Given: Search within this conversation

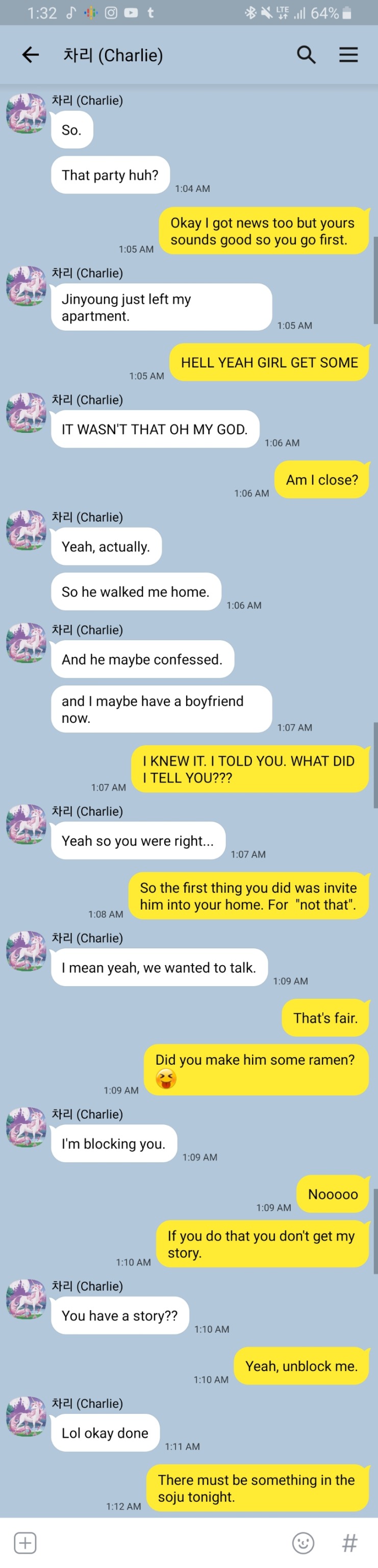Looking at the screenshot, I should pos(306,56).
